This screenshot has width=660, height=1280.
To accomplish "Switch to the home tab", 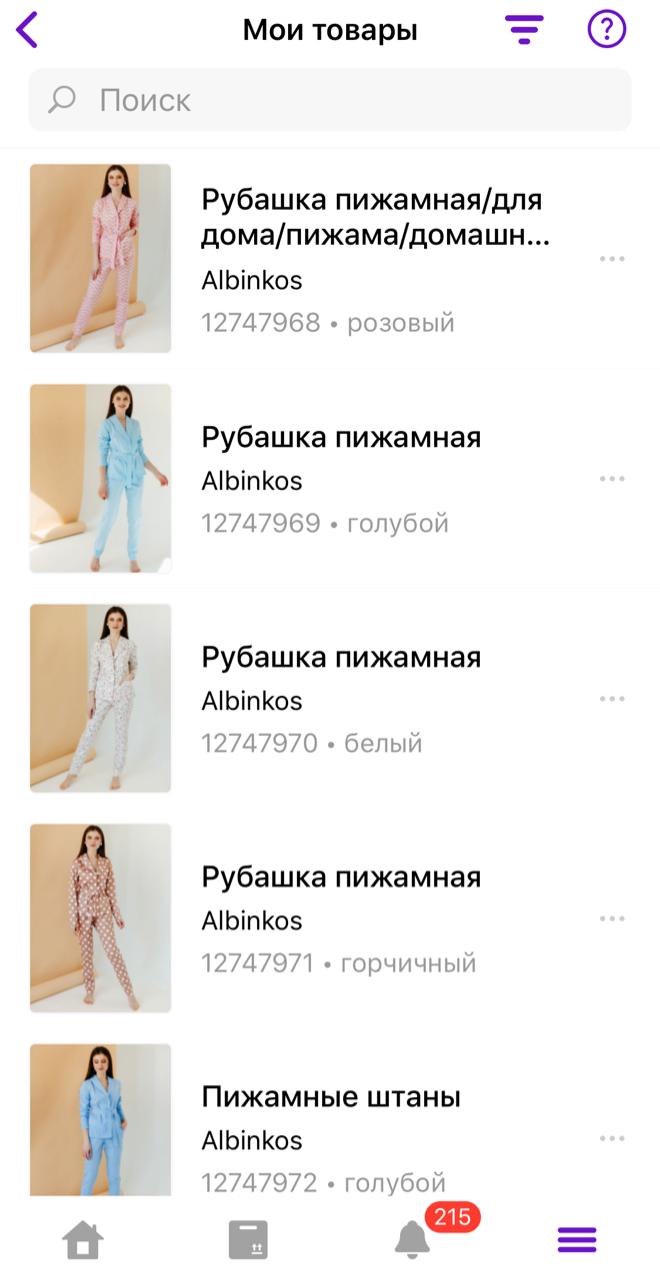I will [x=83, y=1241].
